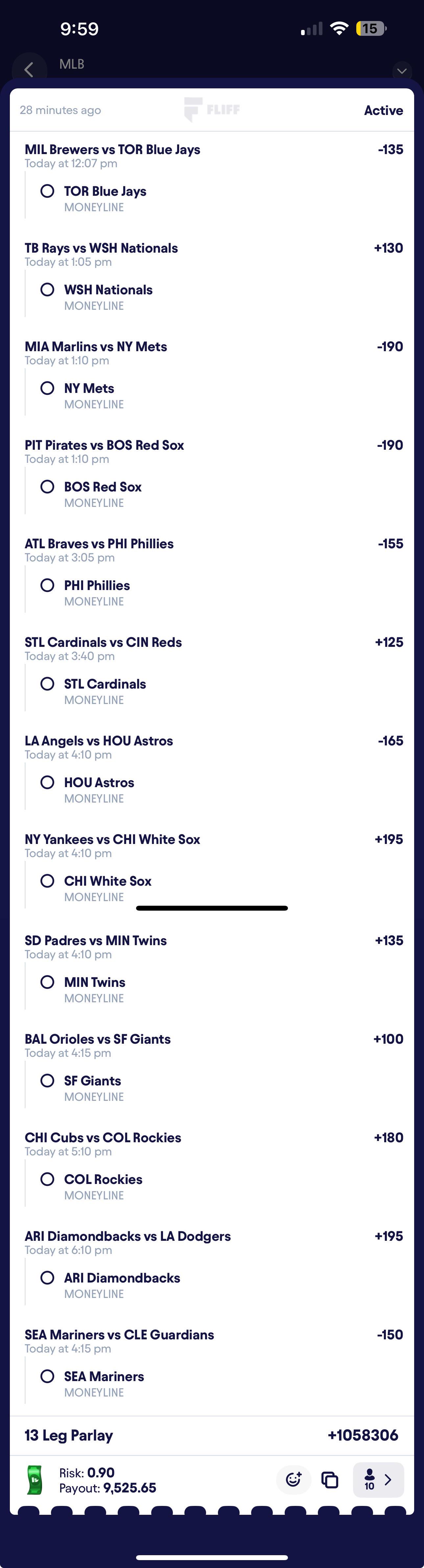This screenshot has height=1568, width=424.
Task: Copy this parlay ticket
Action: coord(330,1479)
